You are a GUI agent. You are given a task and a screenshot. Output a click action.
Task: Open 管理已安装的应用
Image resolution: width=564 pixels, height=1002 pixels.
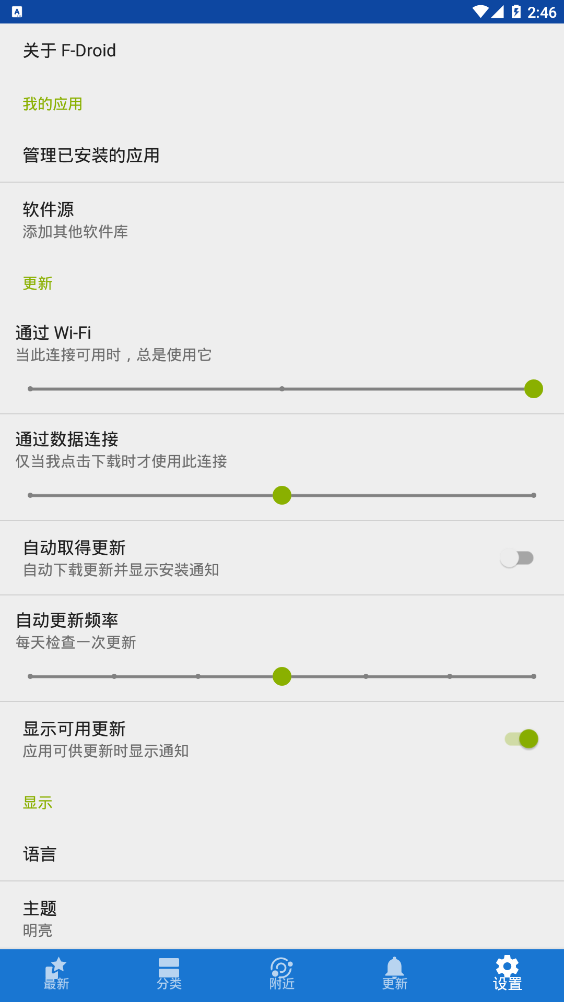[x=282, y=155]
